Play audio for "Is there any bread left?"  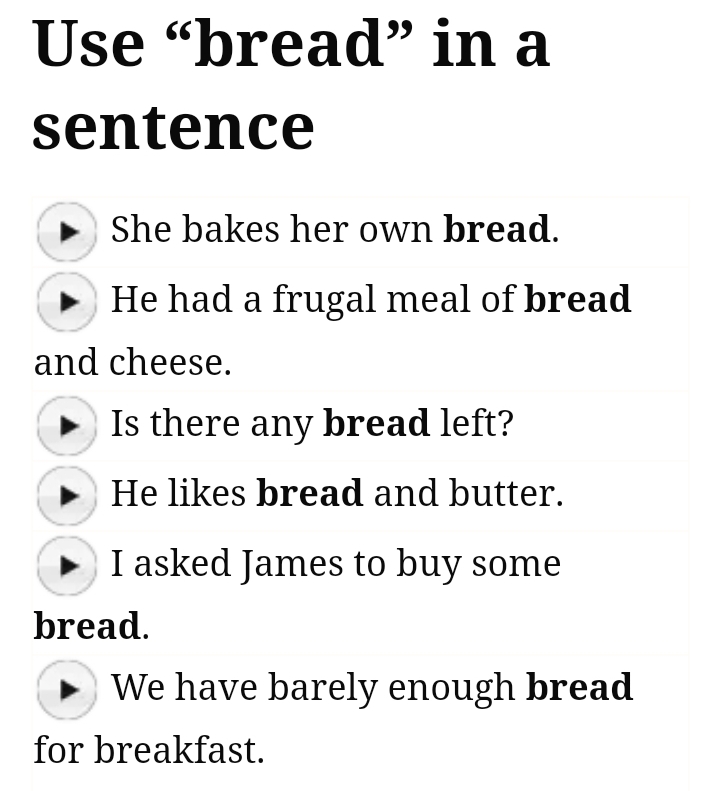coord(67,426)
